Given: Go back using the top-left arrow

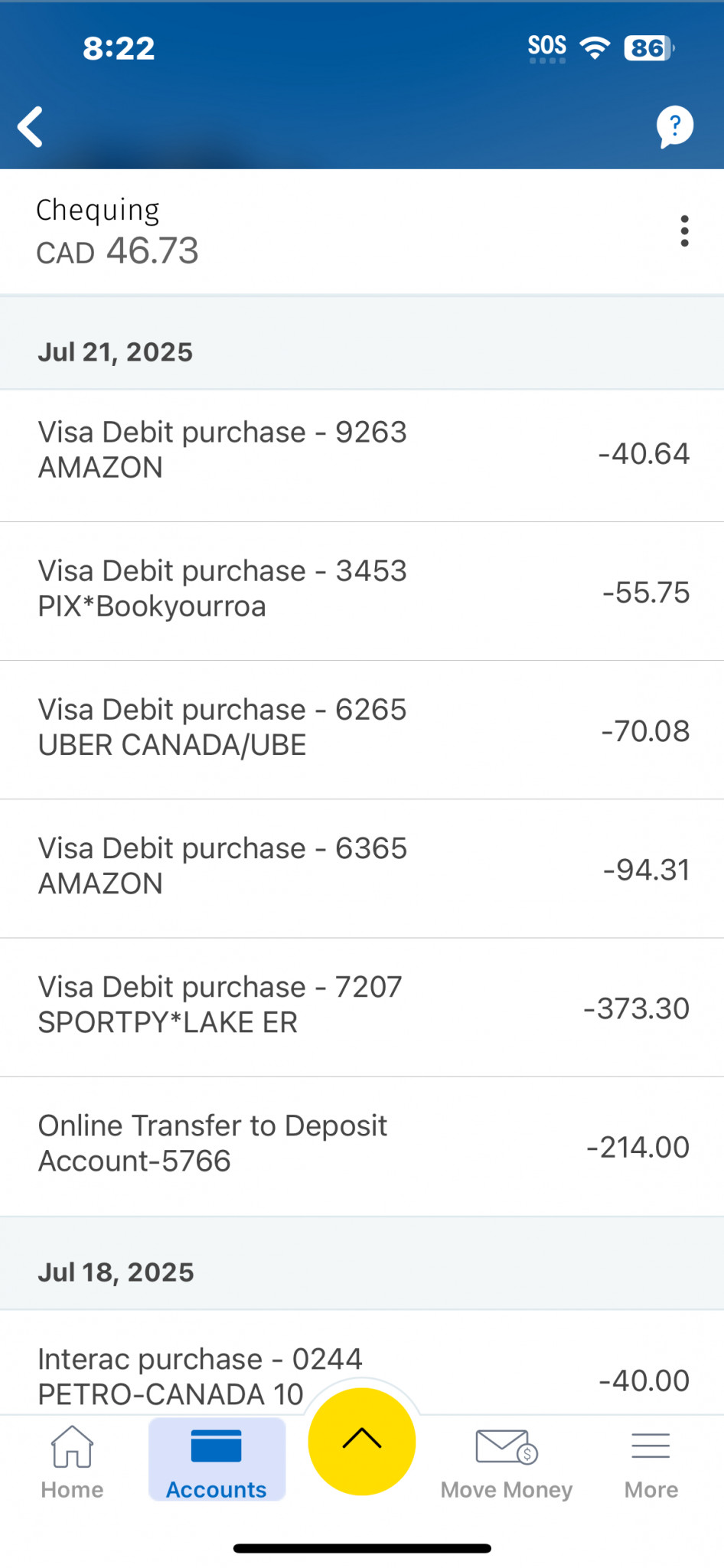Looking at the screenshot, I should click(31, 126).
